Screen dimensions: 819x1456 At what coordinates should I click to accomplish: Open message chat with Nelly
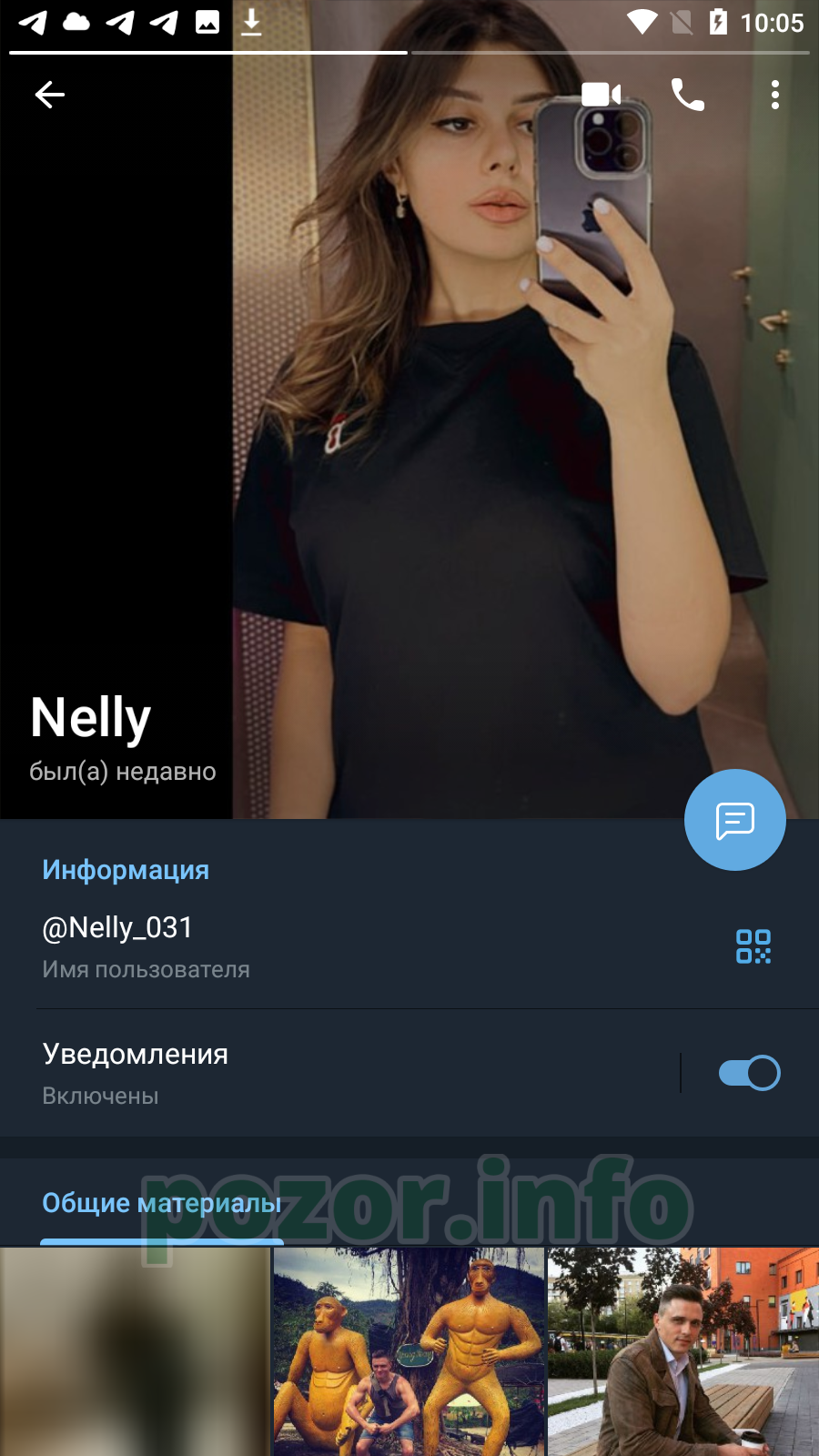(734, 820)
